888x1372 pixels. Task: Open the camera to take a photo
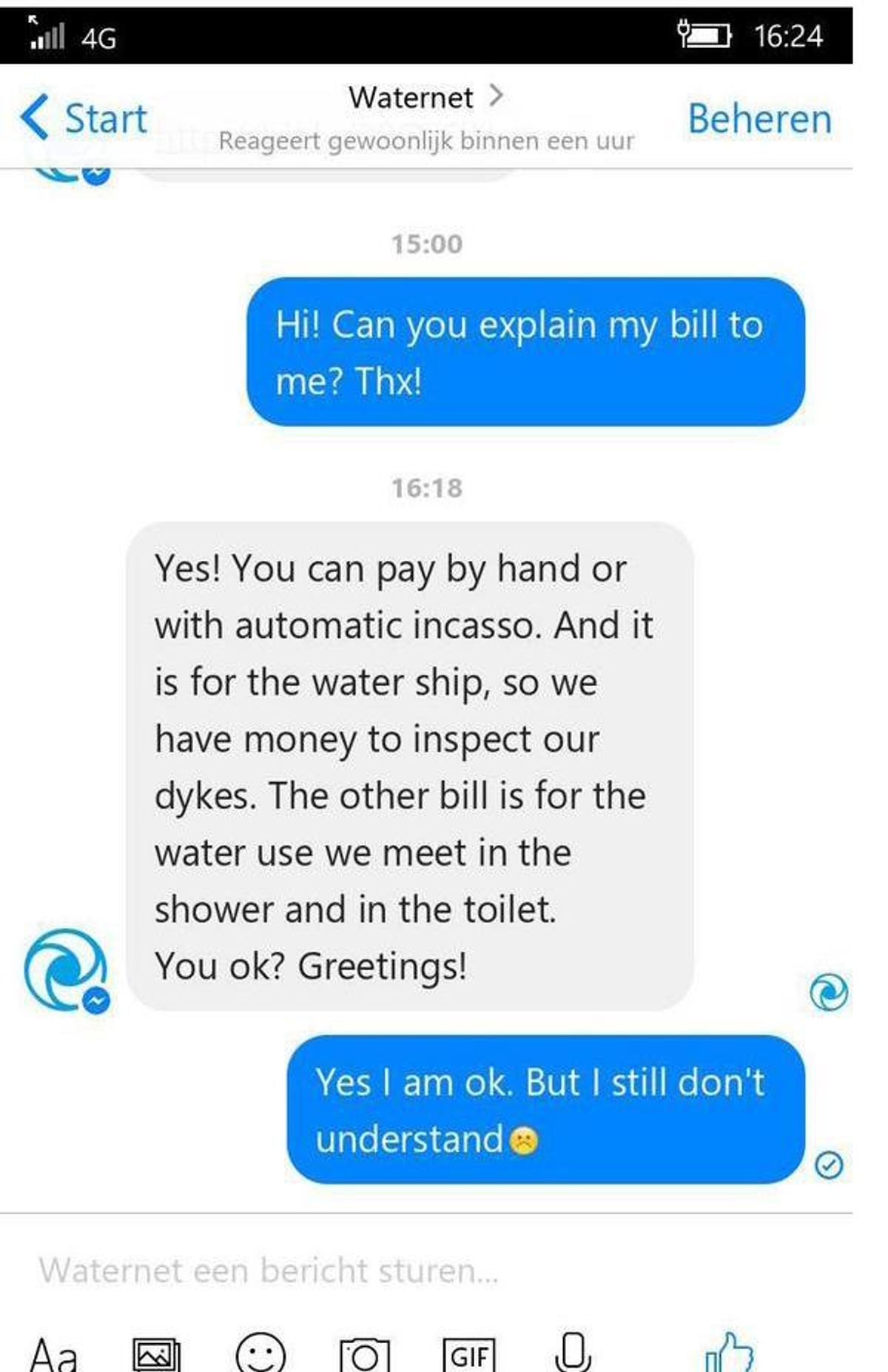[x=364, y=1354]
